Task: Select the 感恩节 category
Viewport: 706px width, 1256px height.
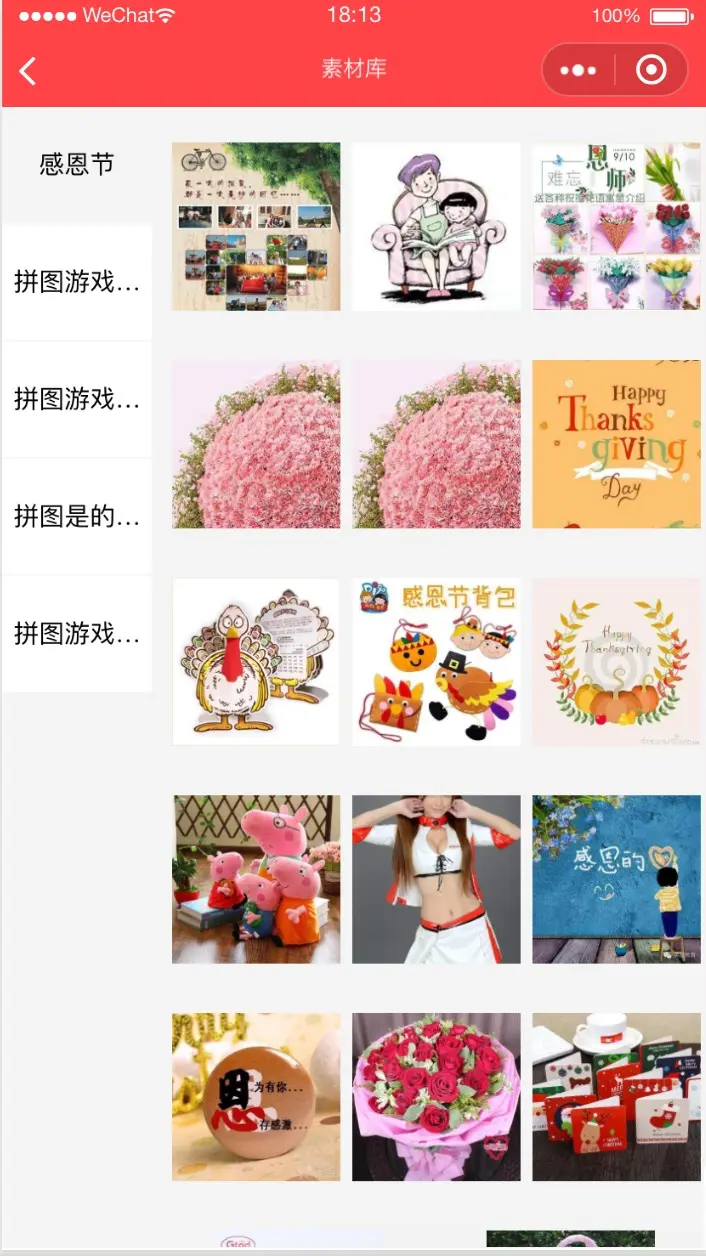Action: point(77,164)
